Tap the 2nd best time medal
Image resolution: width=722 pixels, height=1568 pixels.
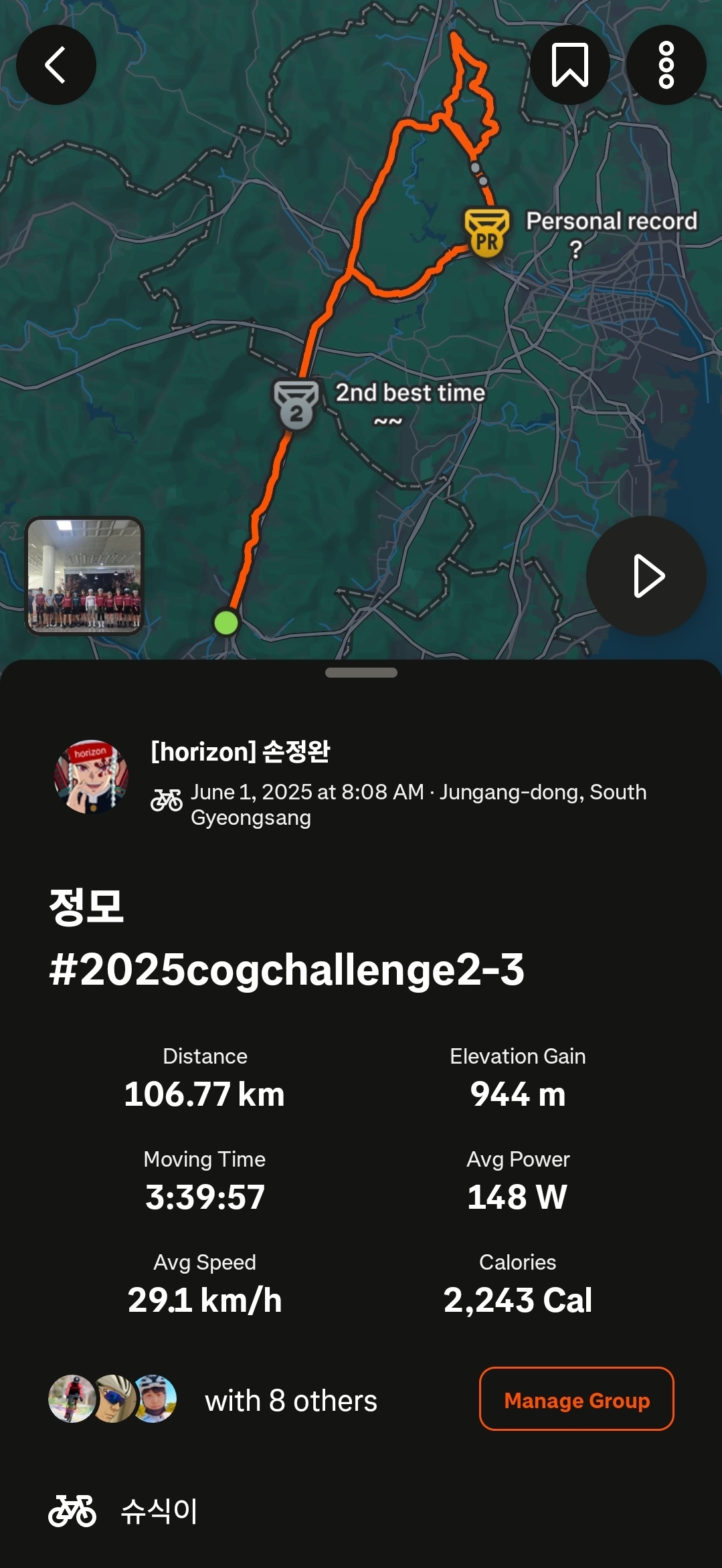click(x=296, y=405)
